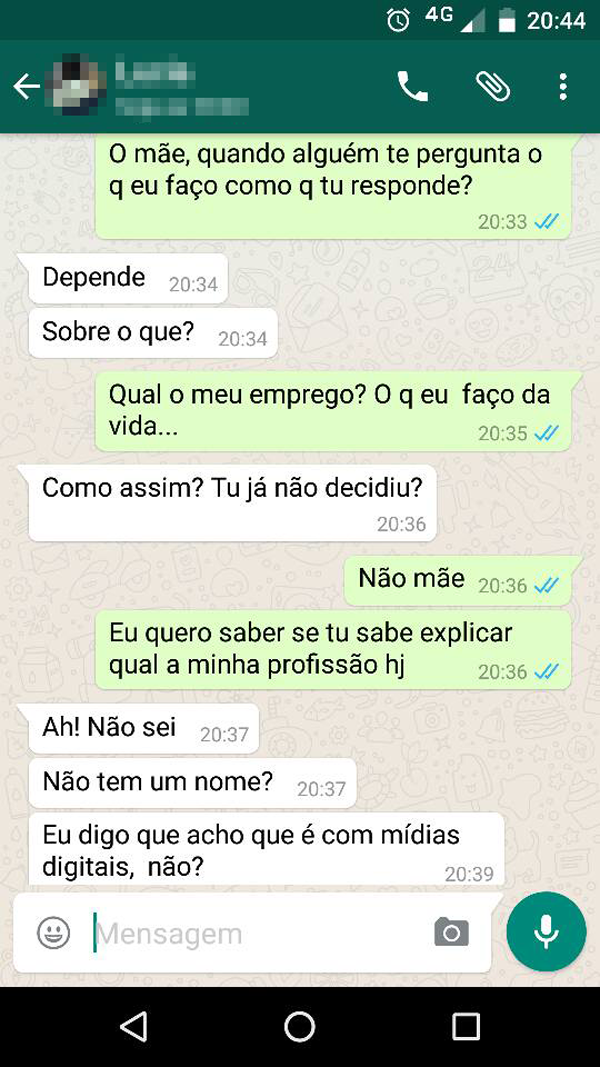Screen dimensions: 600x1067
Task: Open contact info from the blurred name
Action: 181,87
